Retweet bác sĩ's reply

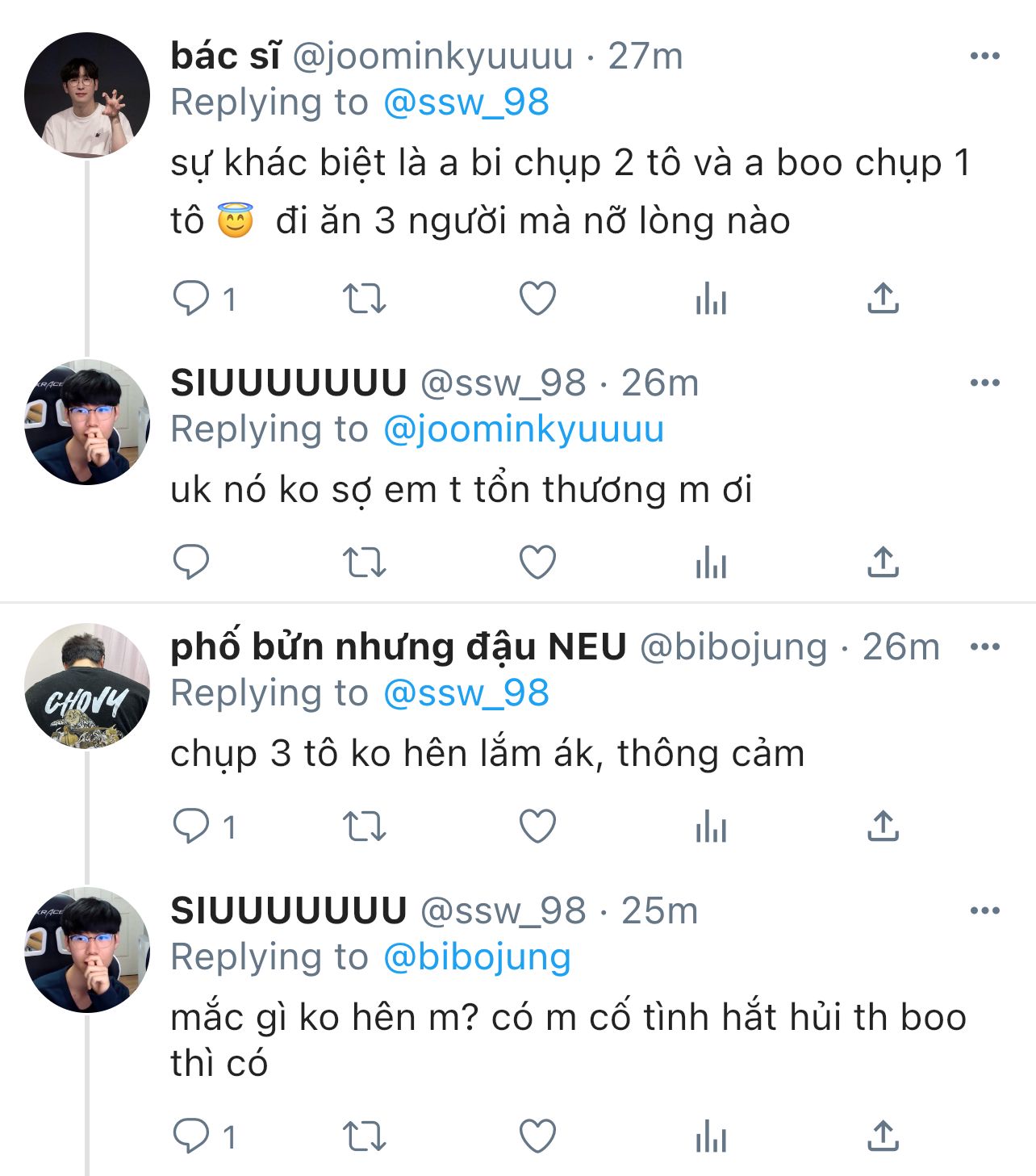click(365, 299)
